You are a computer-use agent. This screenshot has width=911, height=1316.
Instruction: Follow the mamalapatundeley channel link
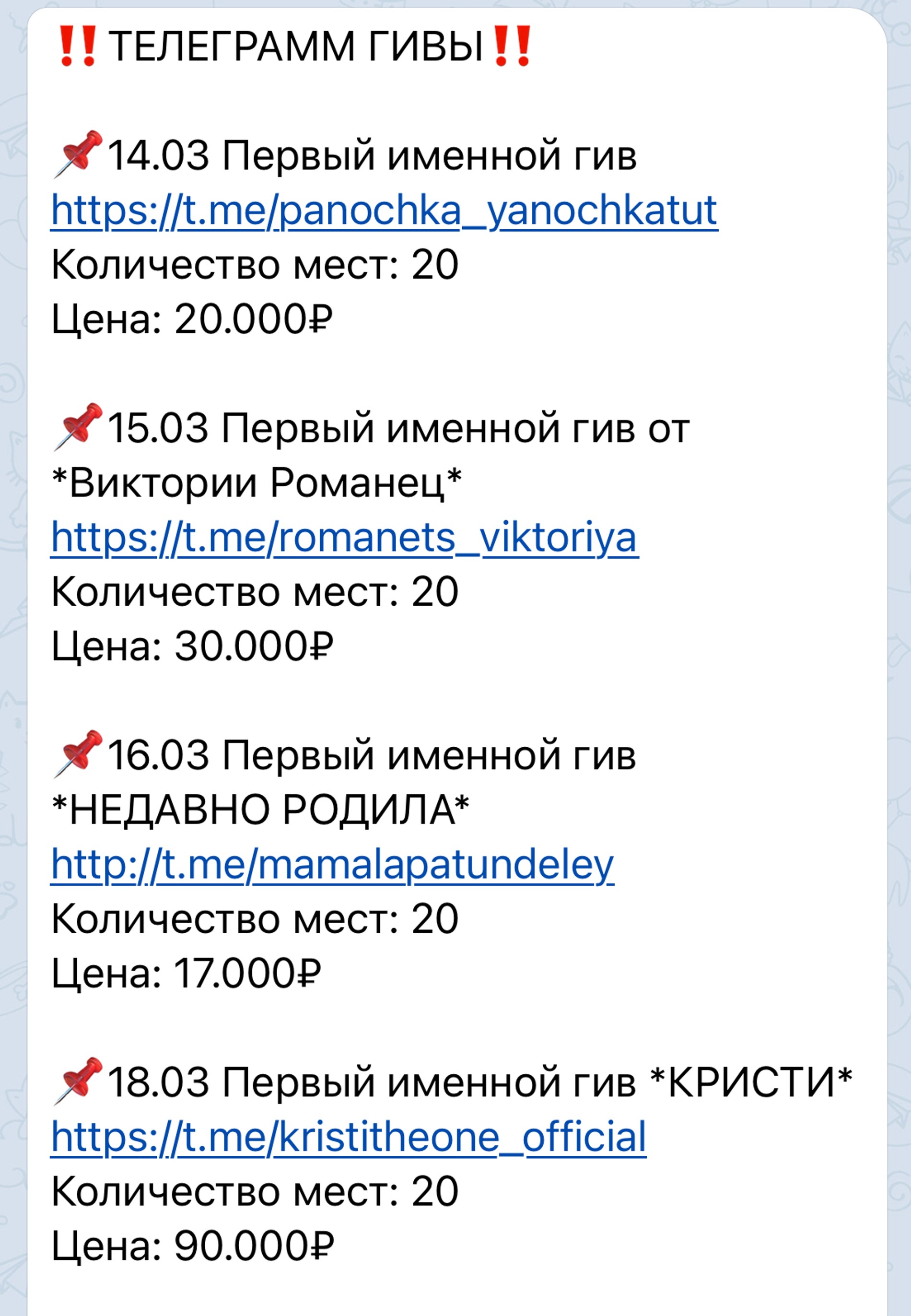tap(332, 865)
